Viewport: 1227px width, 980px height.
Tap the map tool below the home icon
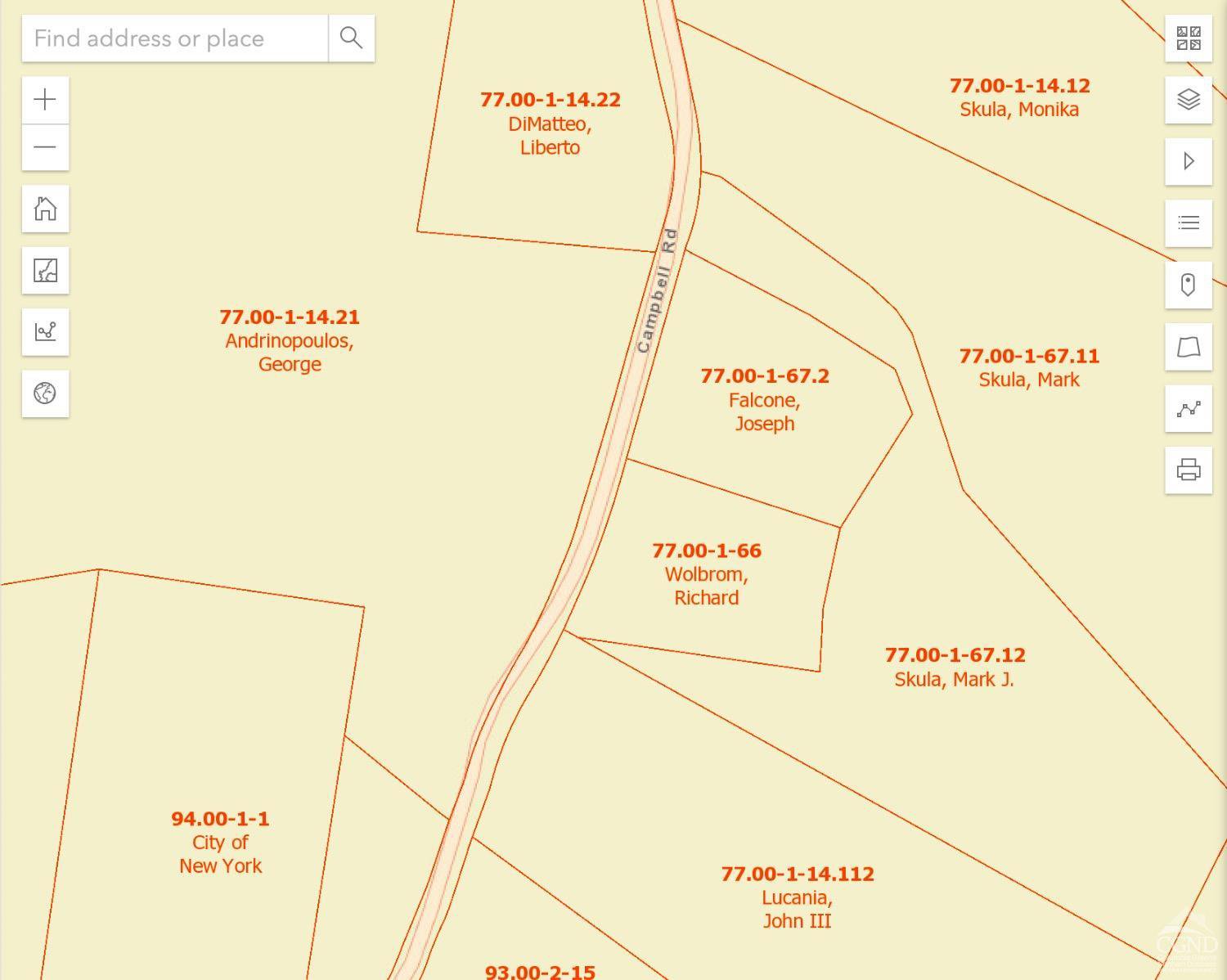(x=45, y=271)
